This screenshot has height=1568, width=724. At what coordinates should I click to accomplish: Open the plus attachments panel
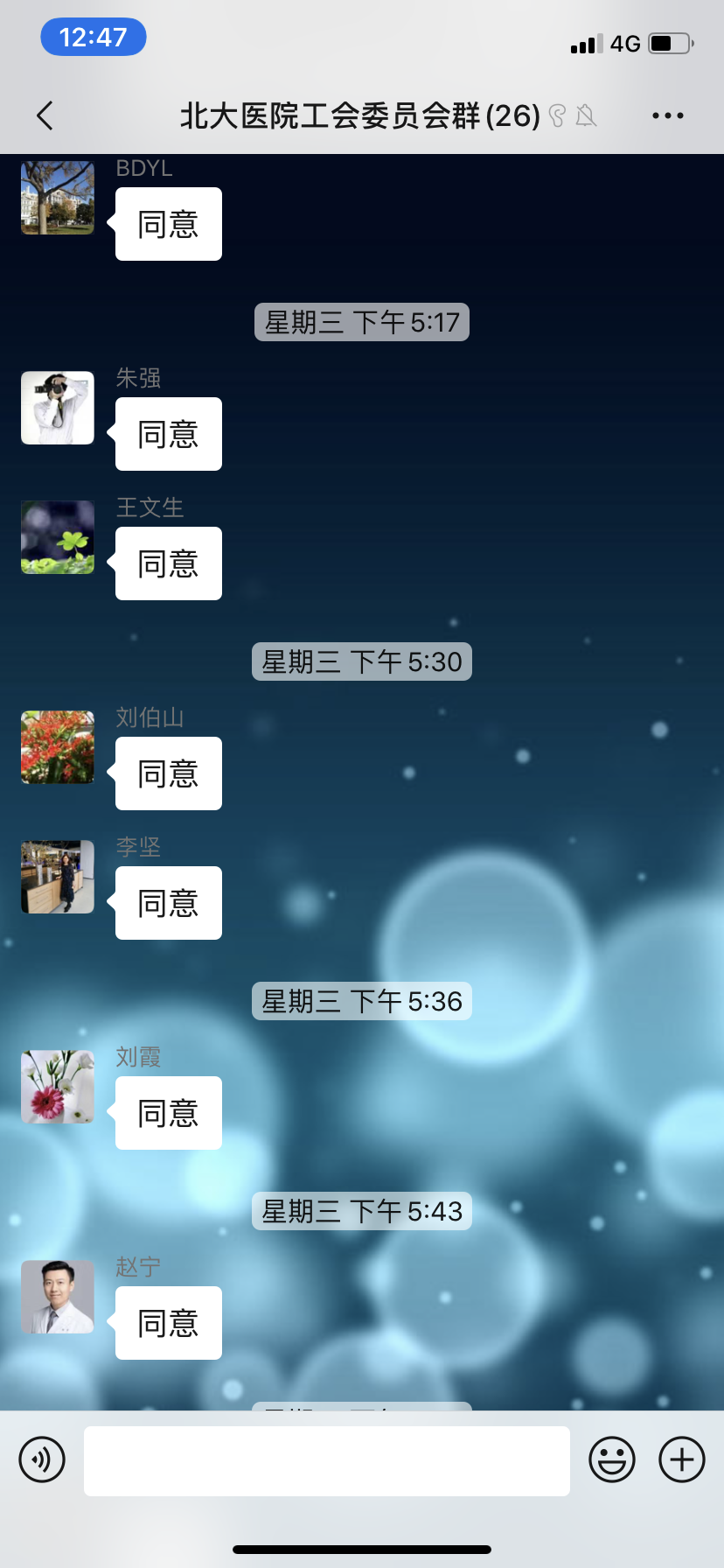click(681, 1459)
